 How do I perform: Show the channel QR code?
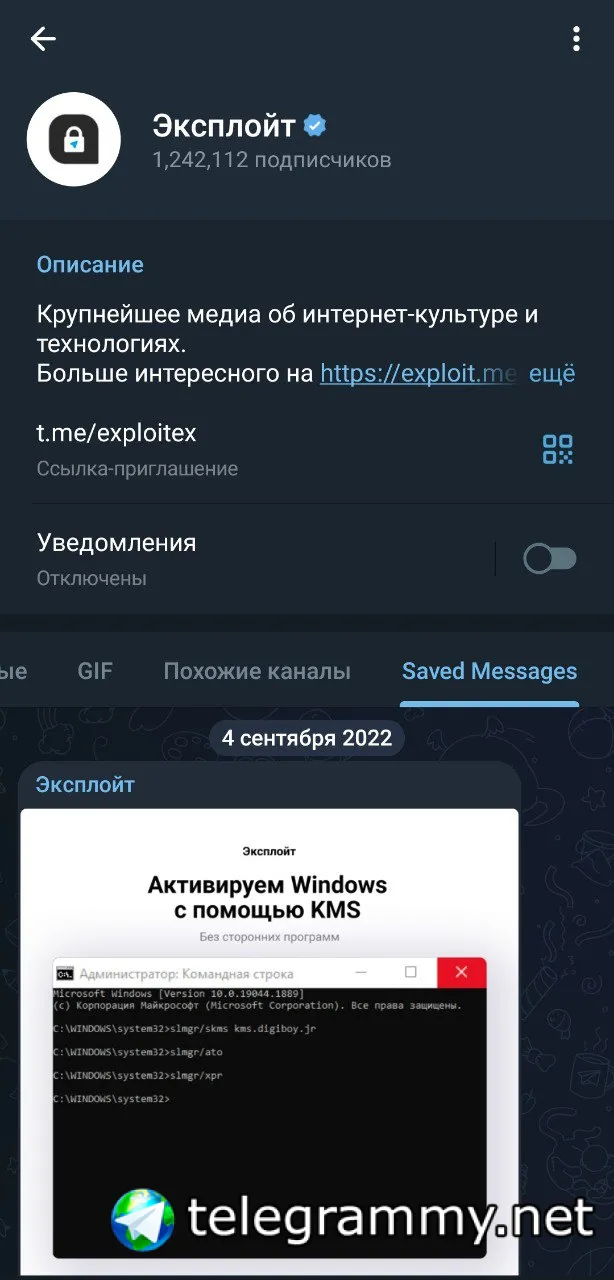pos(557,449)
